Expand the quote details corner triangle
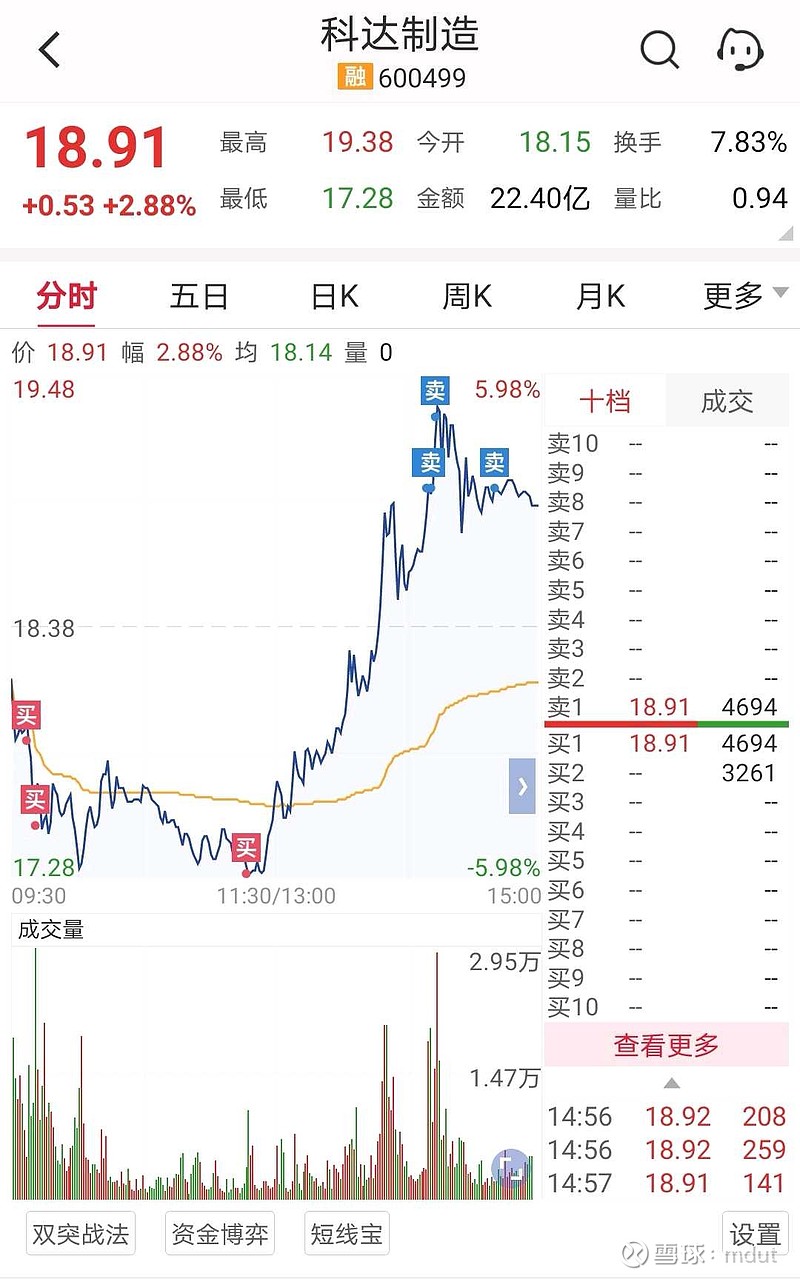Viewport: 800px width, 1279px height. coord(786,233)
